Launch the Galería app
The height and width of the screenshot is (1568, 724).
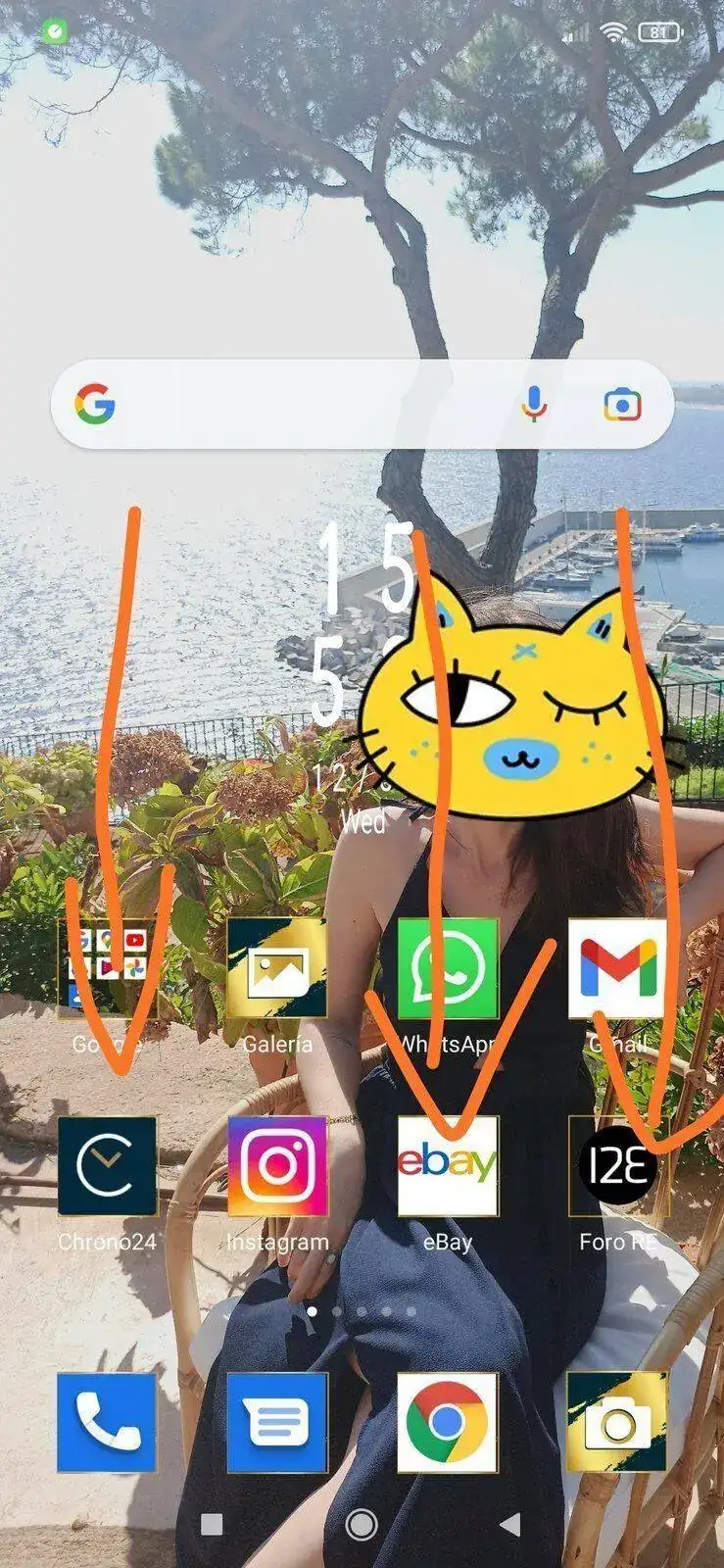click(x=277, y=968)
